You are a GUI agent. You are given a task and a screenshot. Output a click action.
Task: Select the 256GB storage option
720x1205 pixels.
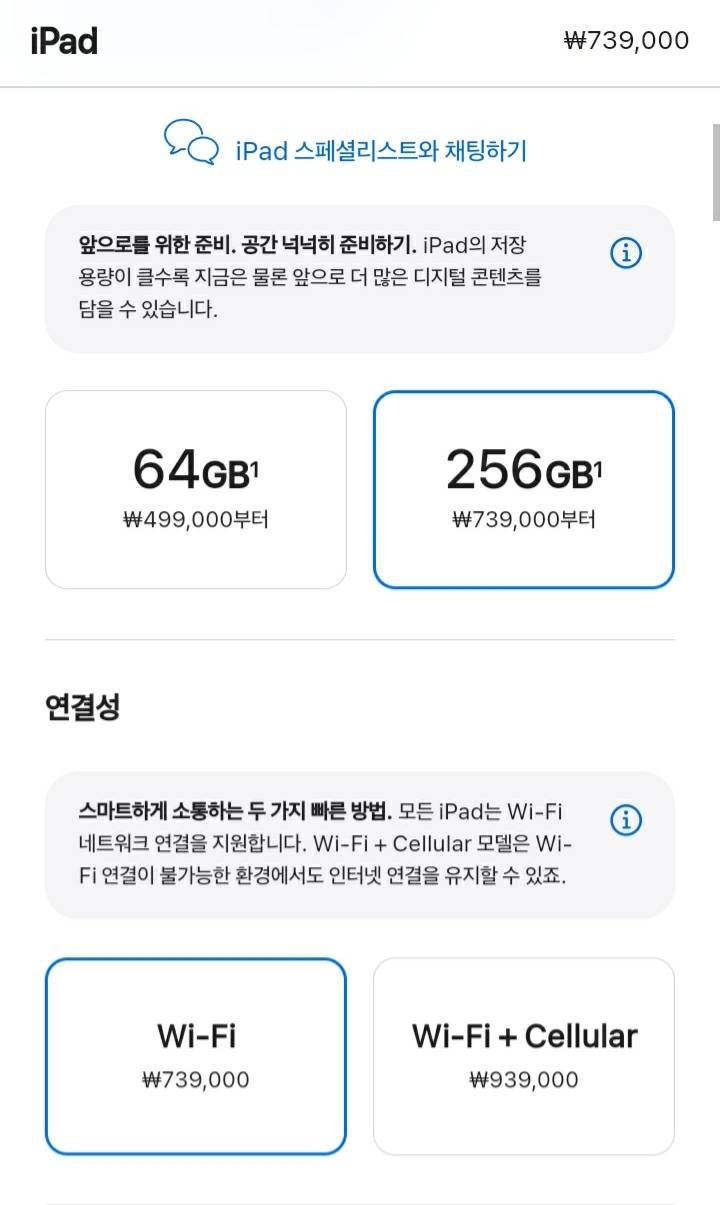(x=524, y=489)
